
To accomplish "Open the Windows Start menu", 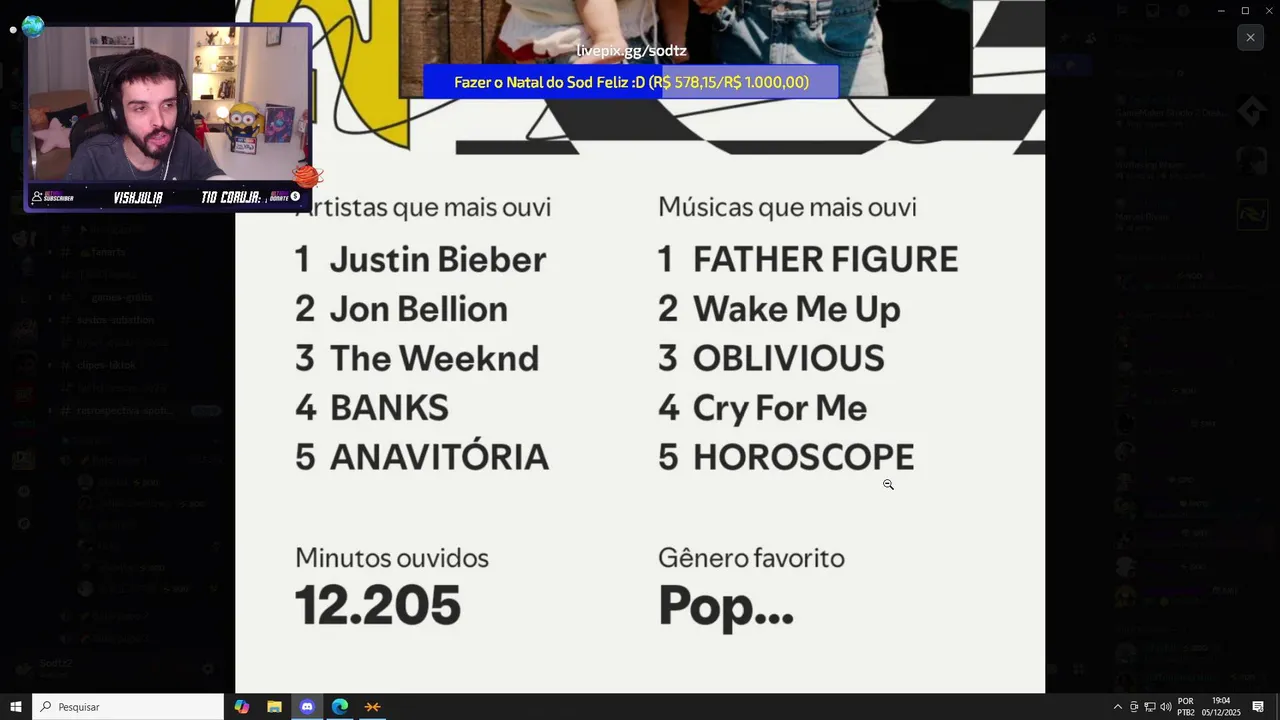I will coord(16,707).
